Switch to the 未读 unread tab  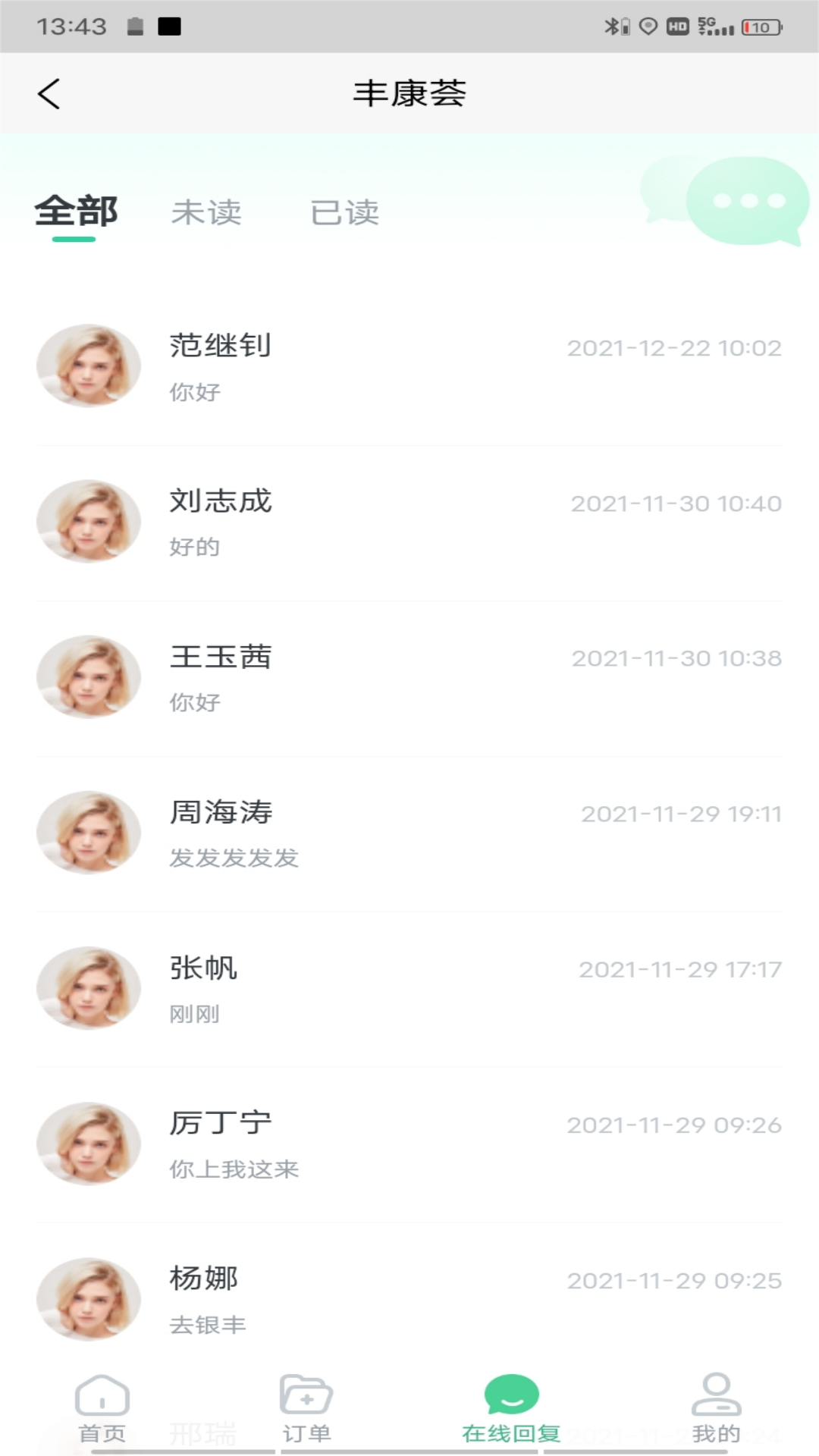[x=208, y=213]
